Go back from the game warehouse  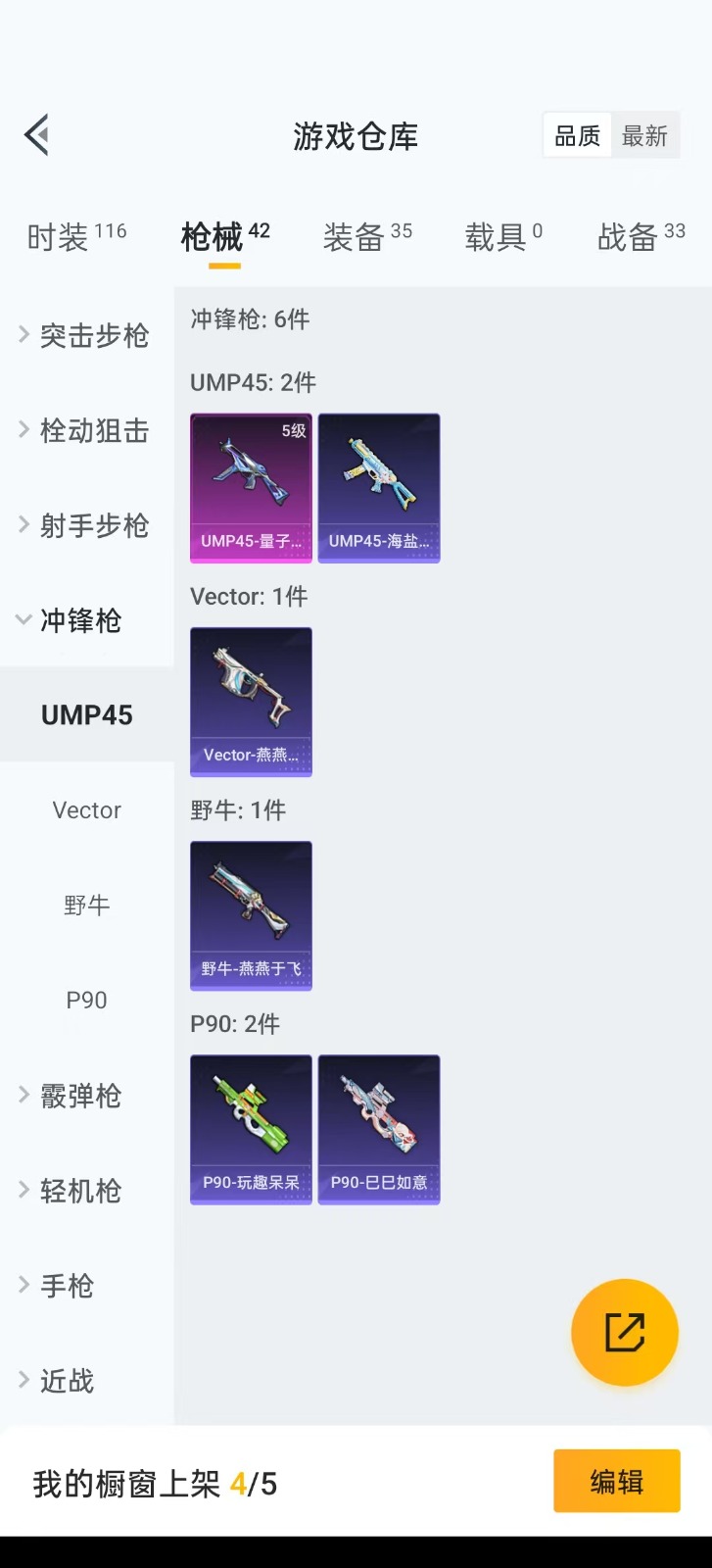pos(37,135)
